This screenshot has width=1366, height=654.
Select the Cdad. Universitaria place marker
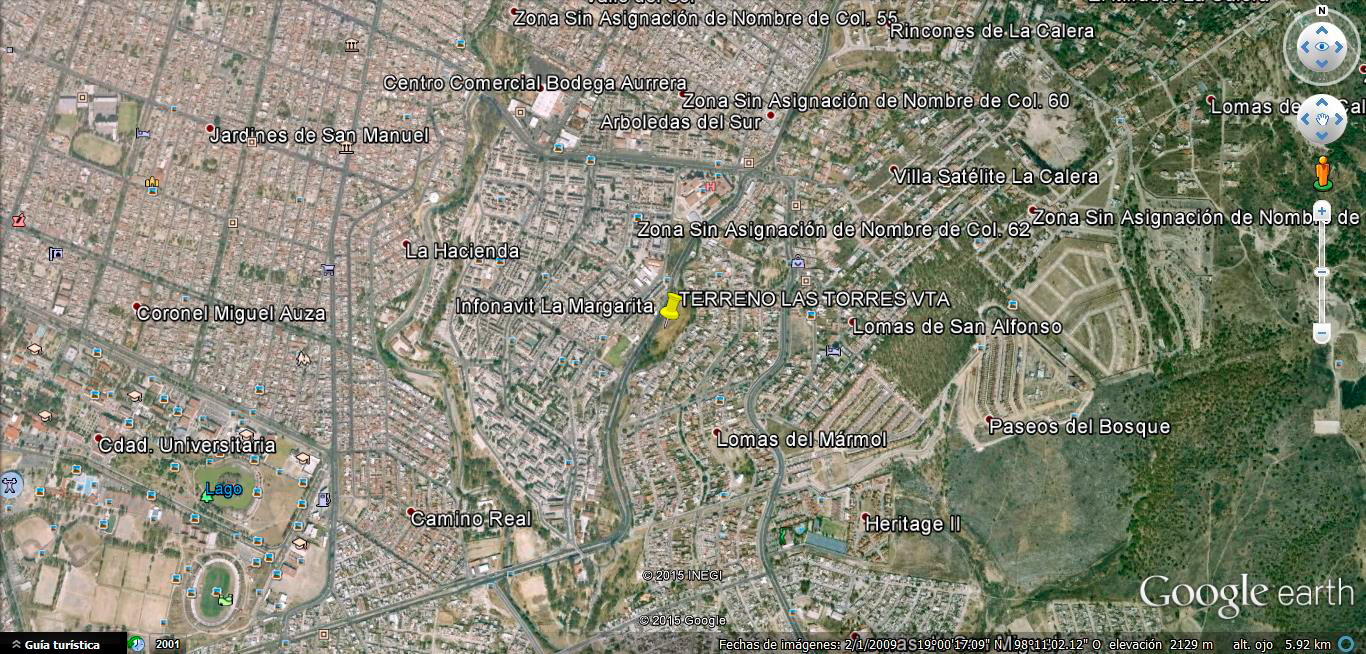[99, 438]
